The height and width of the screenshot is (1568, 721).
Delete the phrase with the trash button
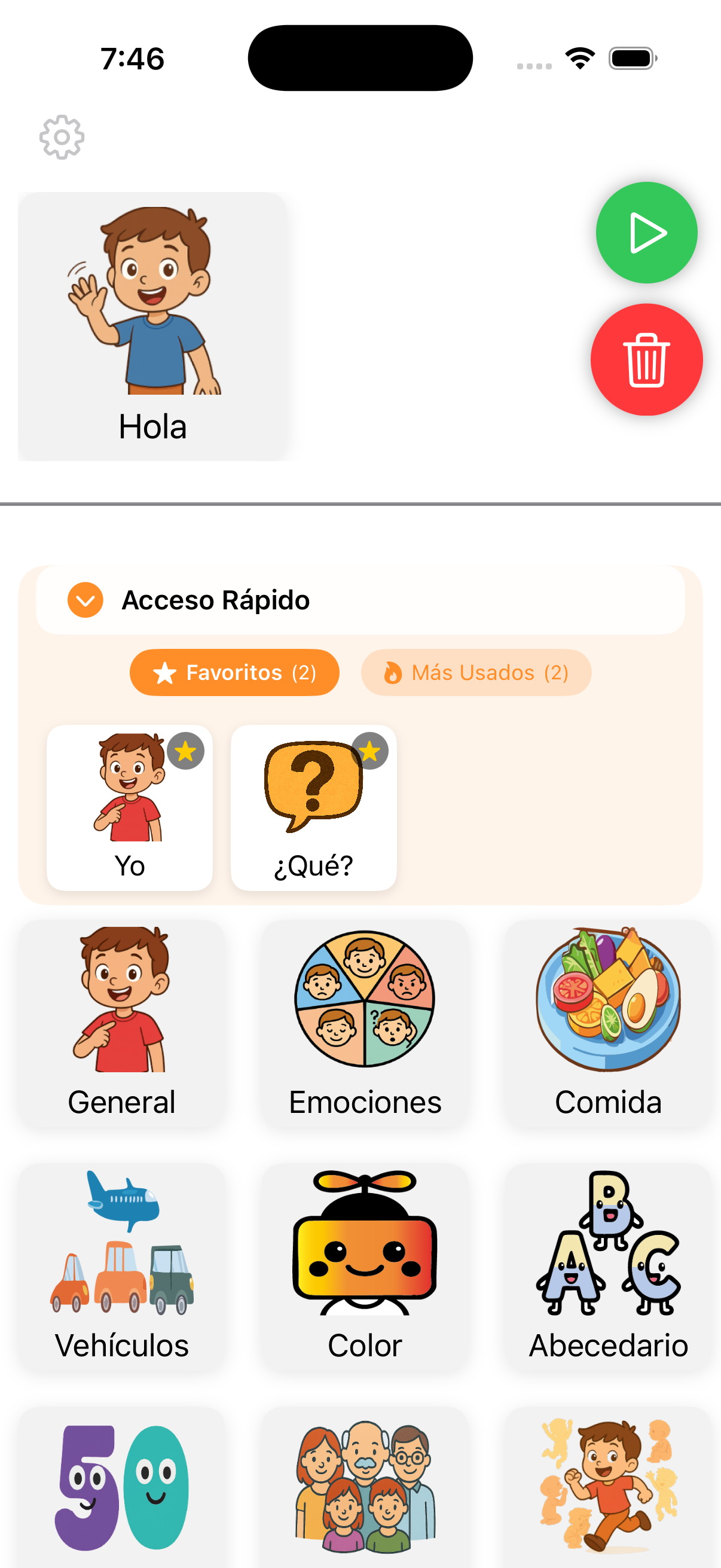646,360
